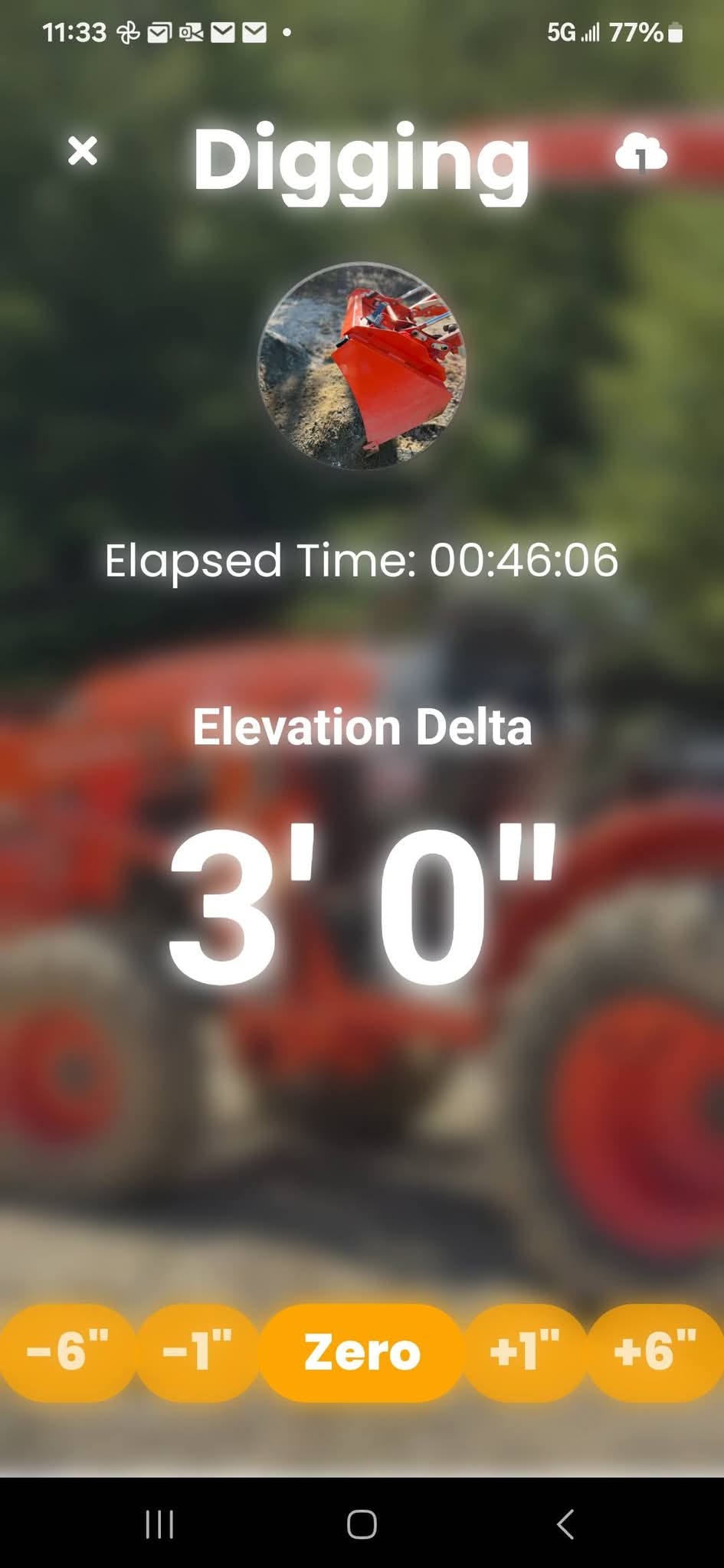Tap the Zero button
The width and height of the screenshot is (724, 1568).
point(362,1351)
